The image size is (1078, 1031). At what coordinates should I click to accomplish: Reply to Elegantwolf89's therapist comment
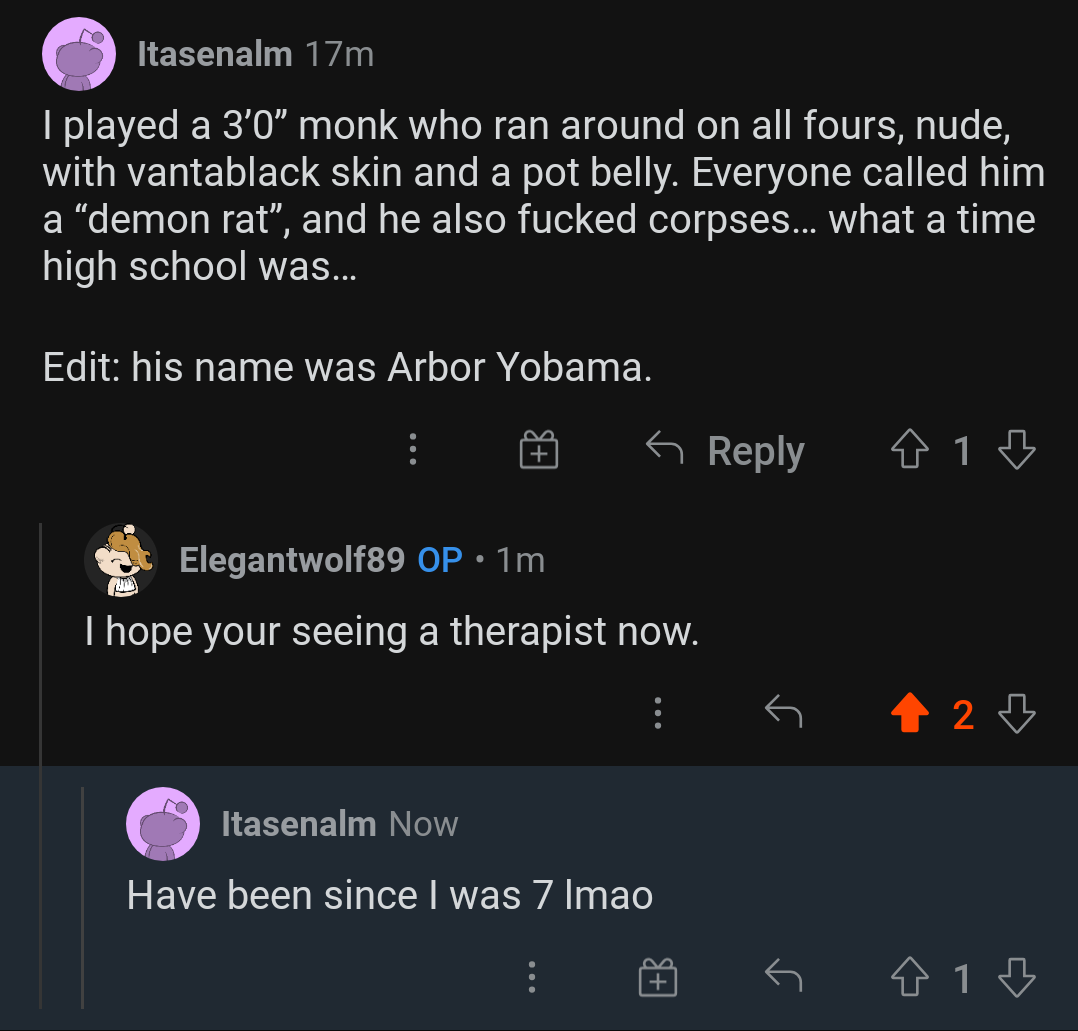pos(783,713)
